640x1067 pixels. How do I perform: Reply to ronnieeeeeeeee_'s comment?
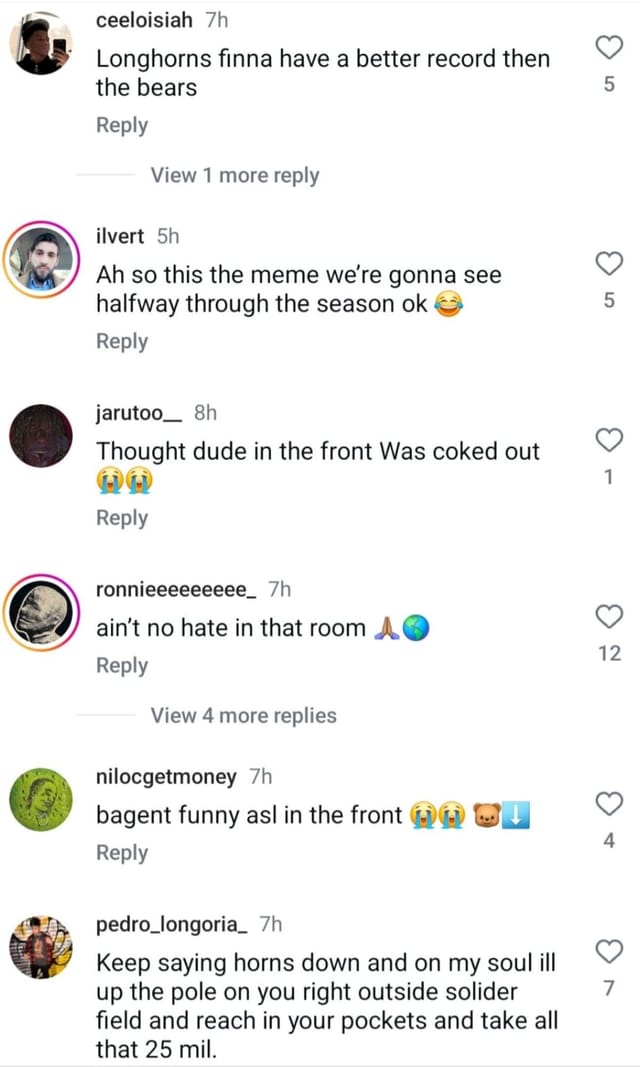click(121, 666)
